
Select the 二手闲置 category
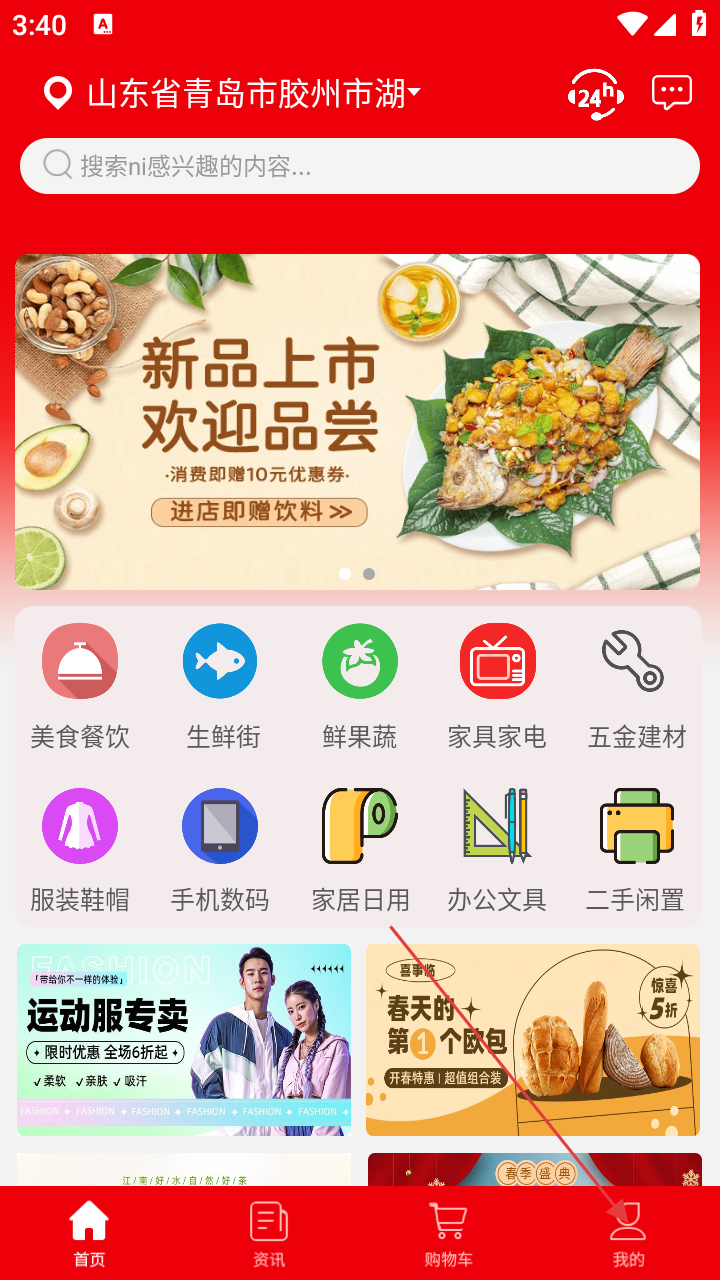636,850
